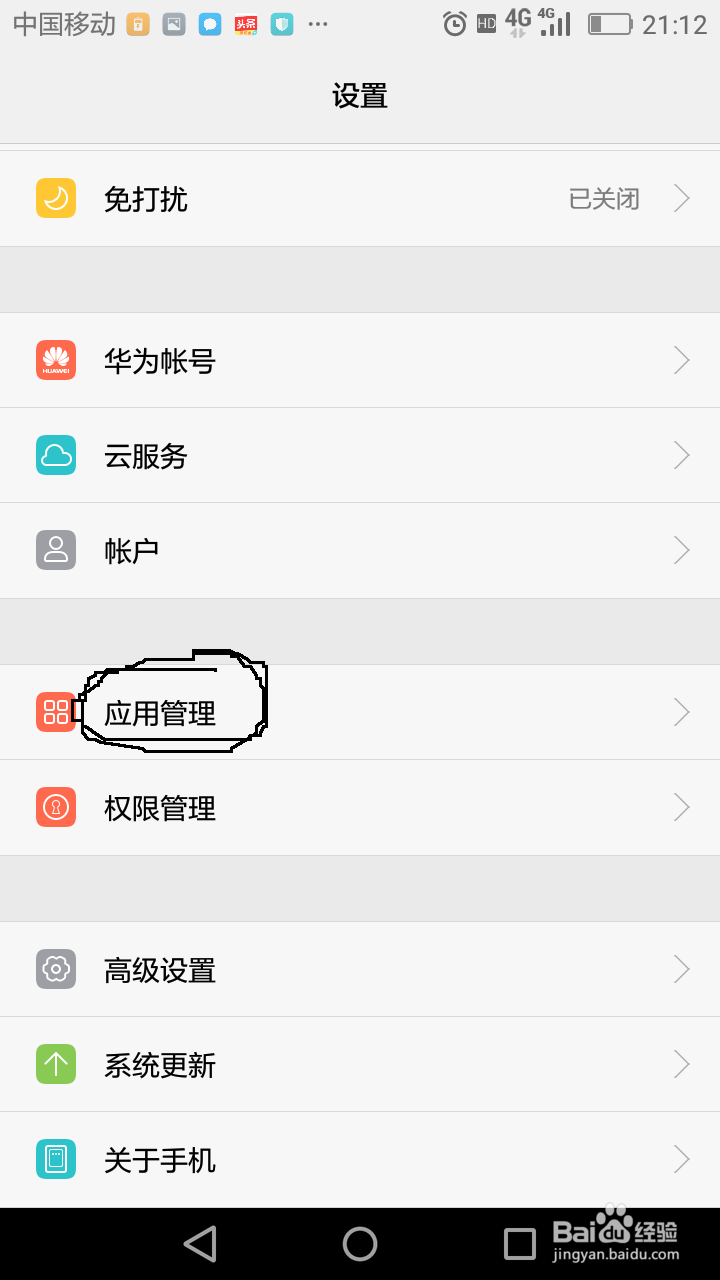Click the about phone device icon
Screen dimensions: 720x1280
click(55, 1159)
